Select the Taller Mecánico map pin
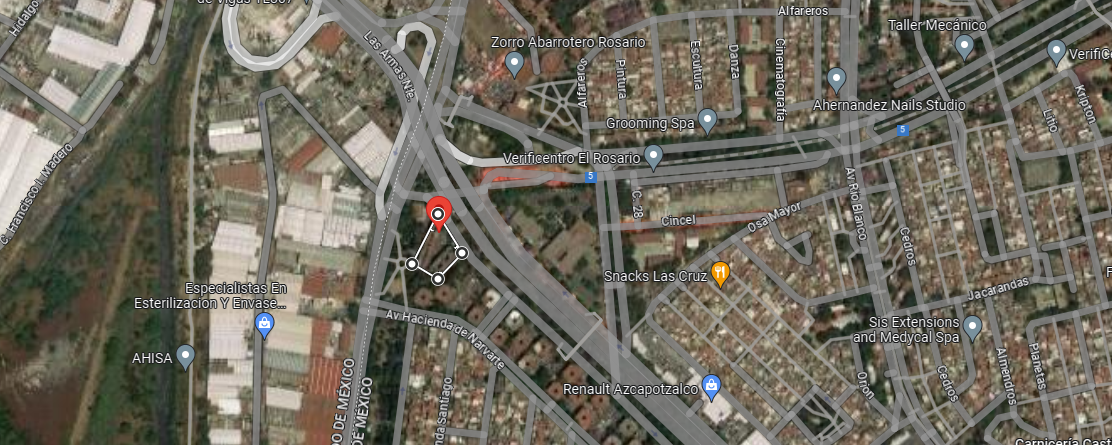 click(963, 47)
